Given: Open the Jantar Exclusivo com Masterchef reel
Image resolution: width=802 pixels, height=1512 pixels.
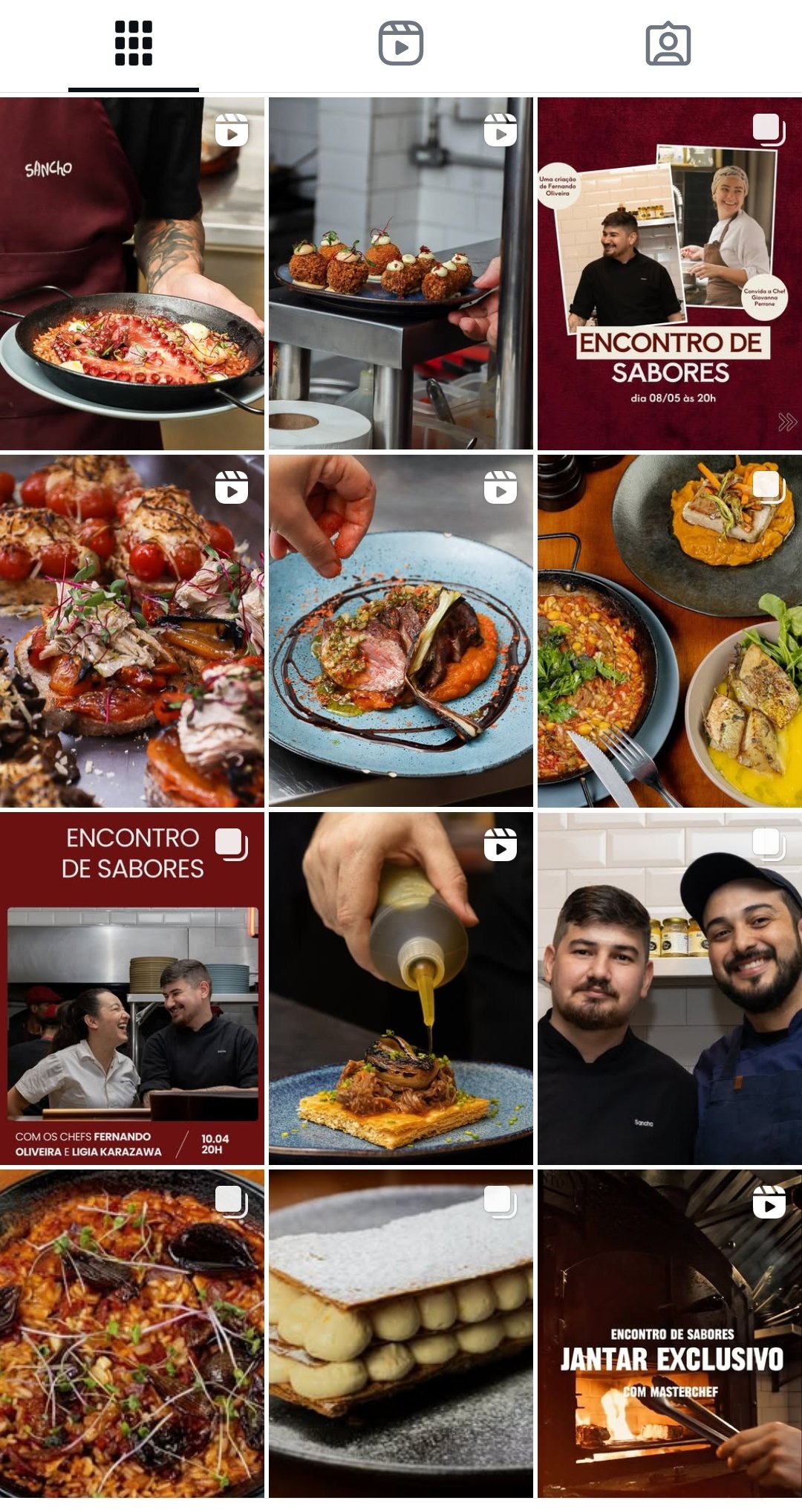Looking at the screenshot, I should click(x=669, y=1334).
